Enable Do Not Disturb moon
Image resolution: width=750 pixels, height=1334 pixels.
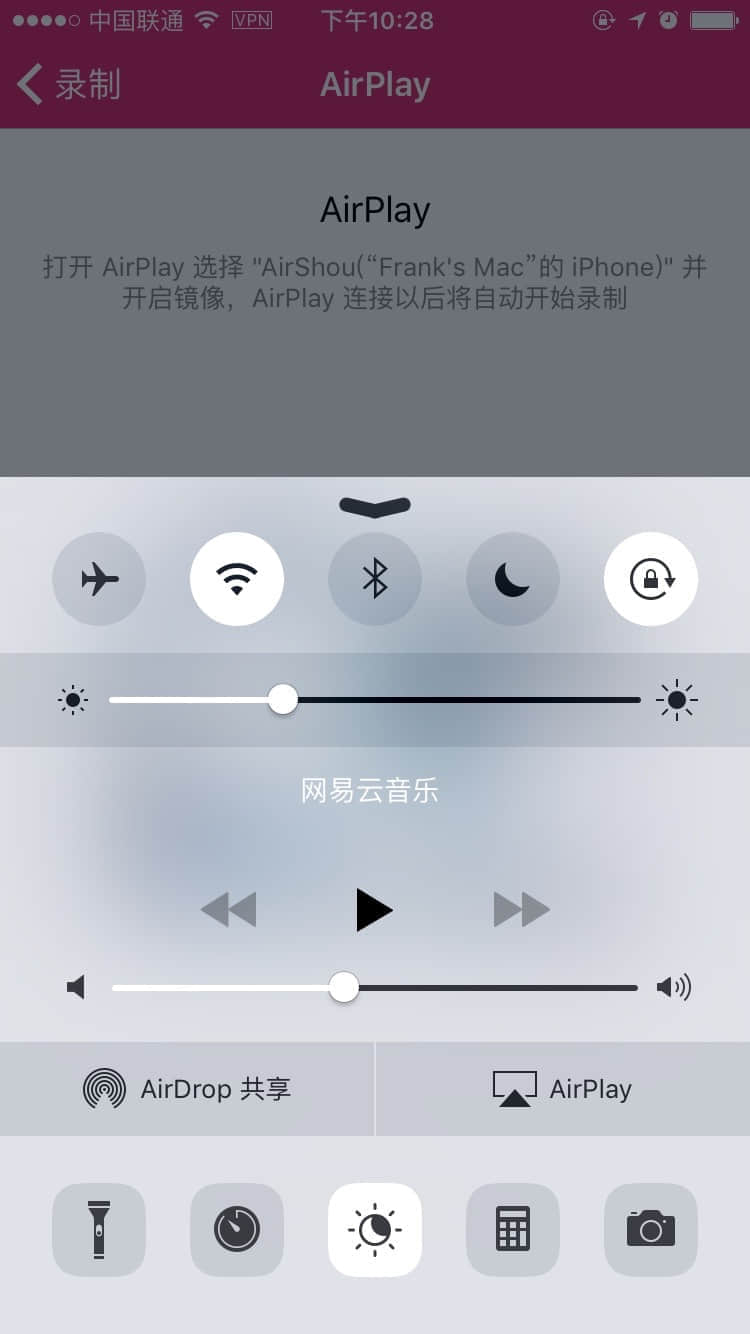coord(513,579)
